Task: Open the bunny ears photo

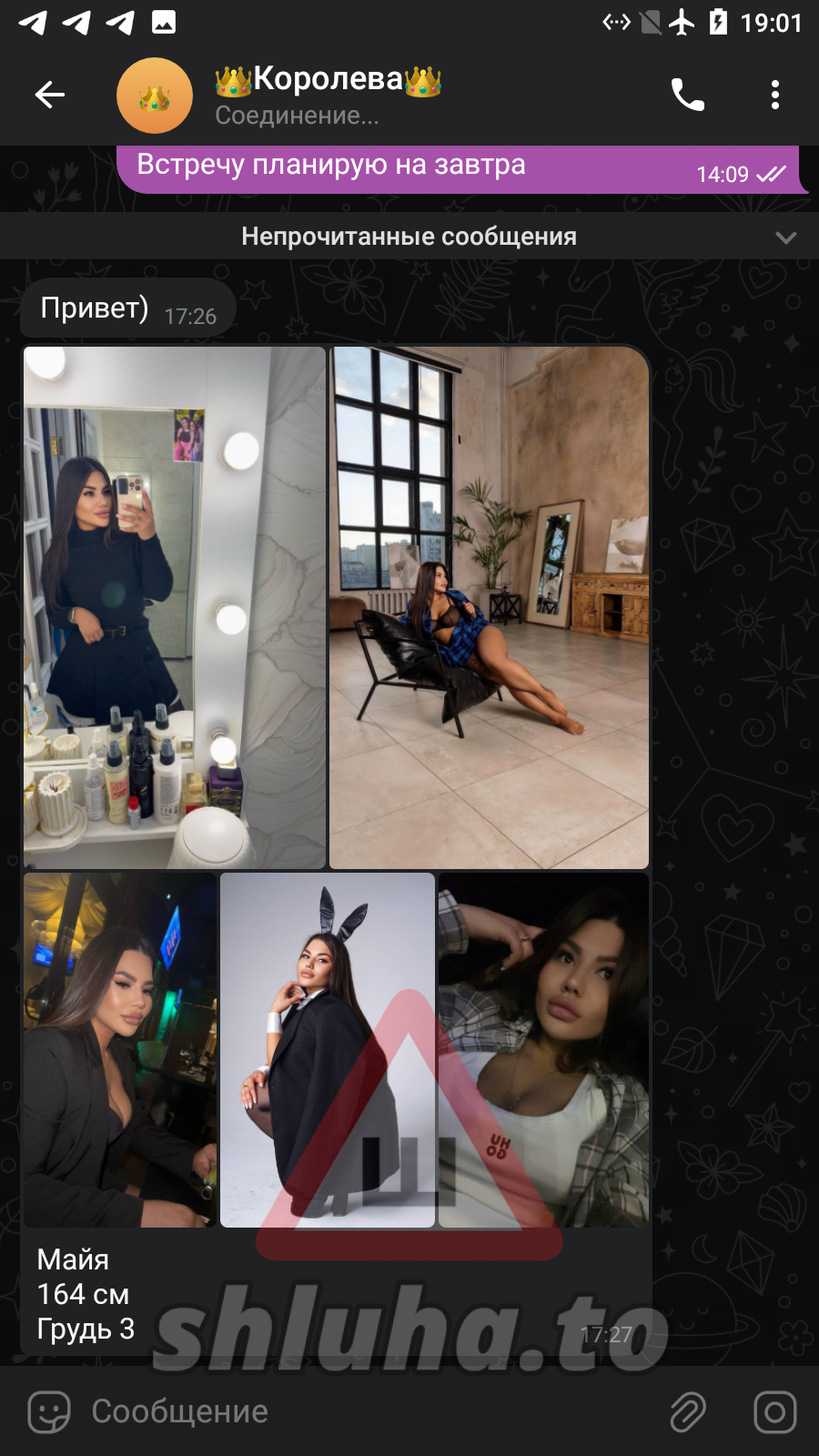Action: 327,1049
